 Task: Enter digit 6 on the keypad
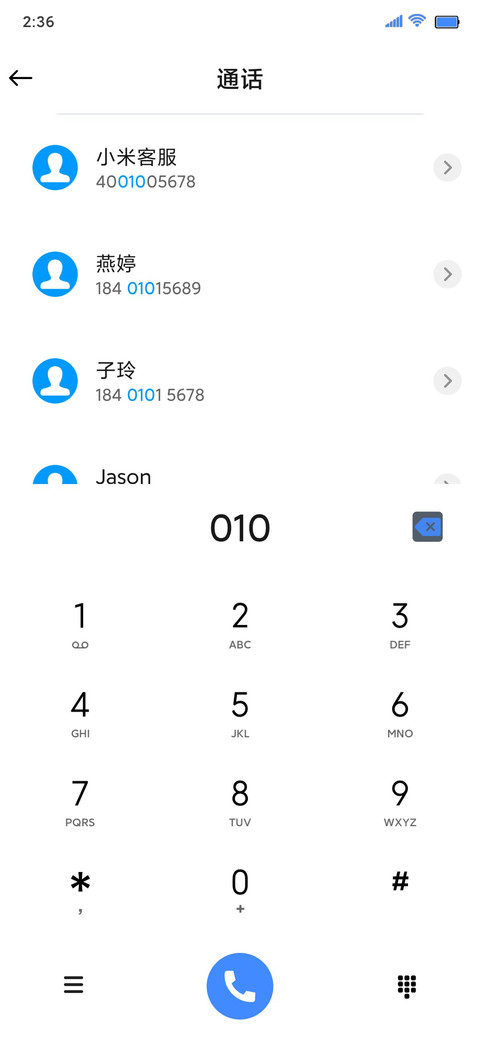click(x=400, y=714)
